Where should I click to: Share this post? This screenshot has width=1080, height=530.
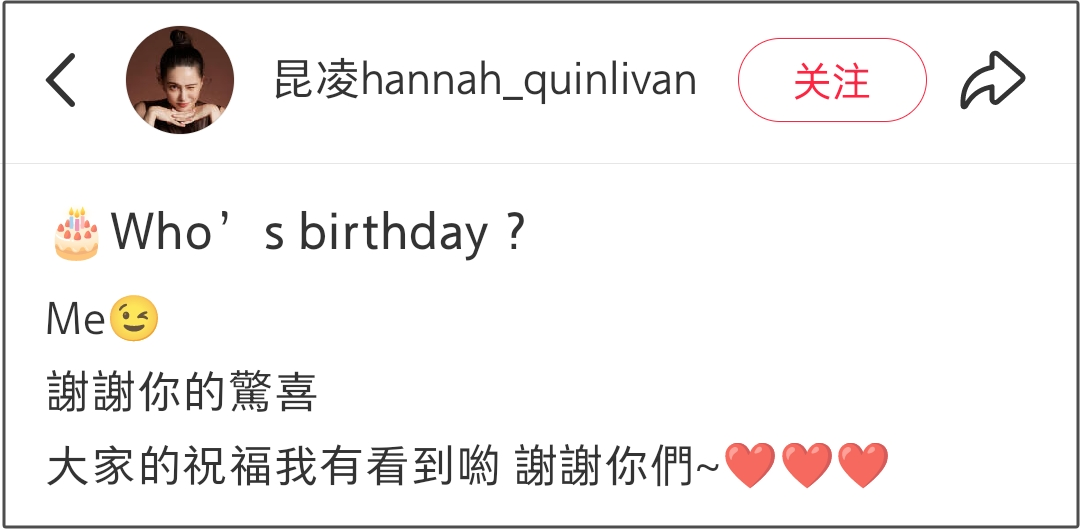tap(992, 81)
